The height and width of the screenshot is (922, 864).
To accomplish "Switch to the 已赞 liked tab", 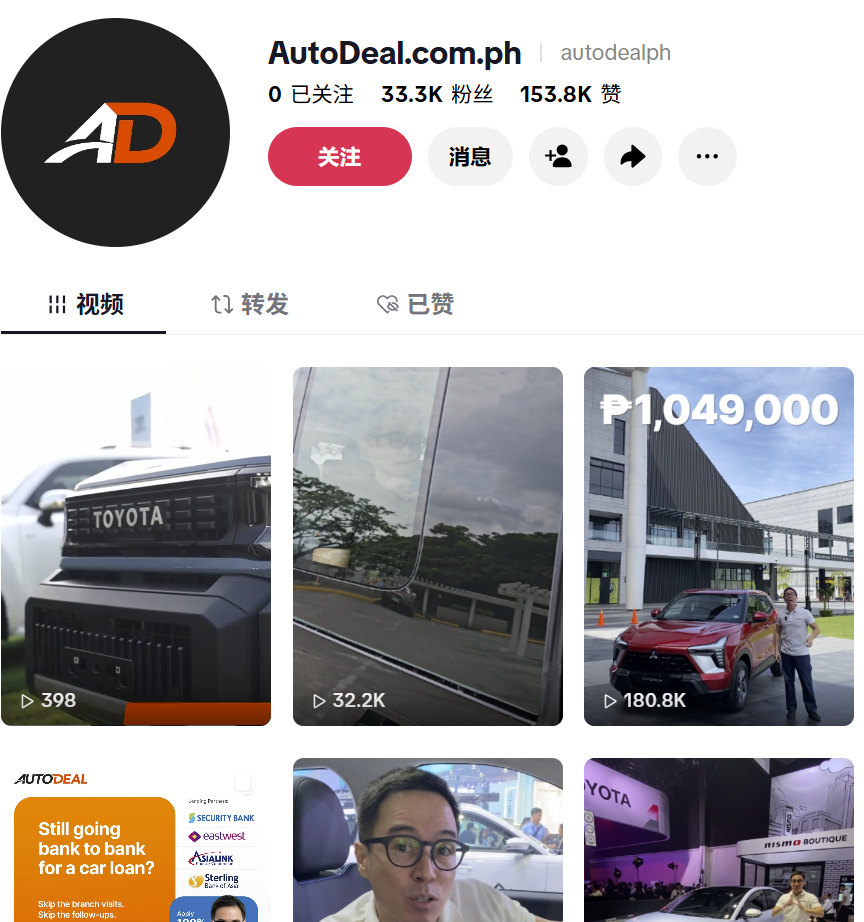I will click(x=415, y=305).
